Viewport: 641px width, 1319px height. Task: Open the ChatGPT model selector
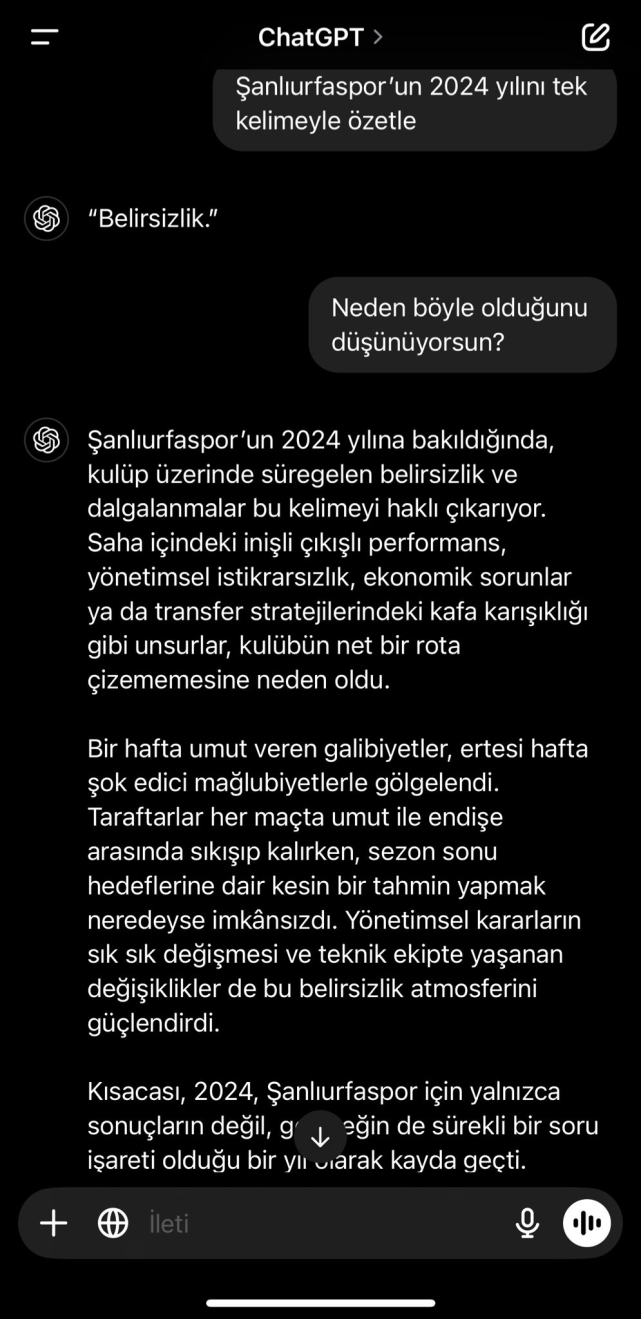pos(320,38)
